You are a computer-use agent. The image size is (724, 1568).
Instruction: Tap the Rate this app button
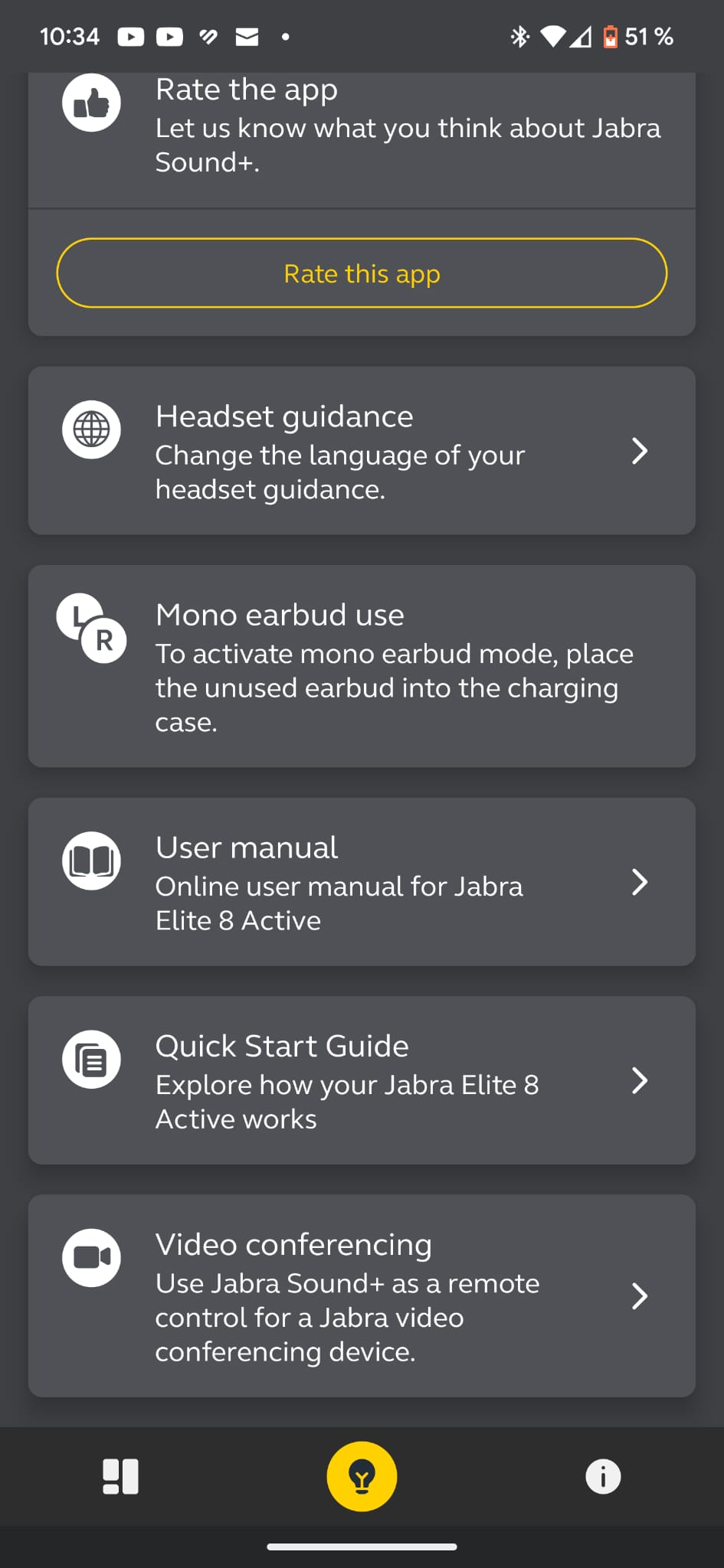coord(362,273)
